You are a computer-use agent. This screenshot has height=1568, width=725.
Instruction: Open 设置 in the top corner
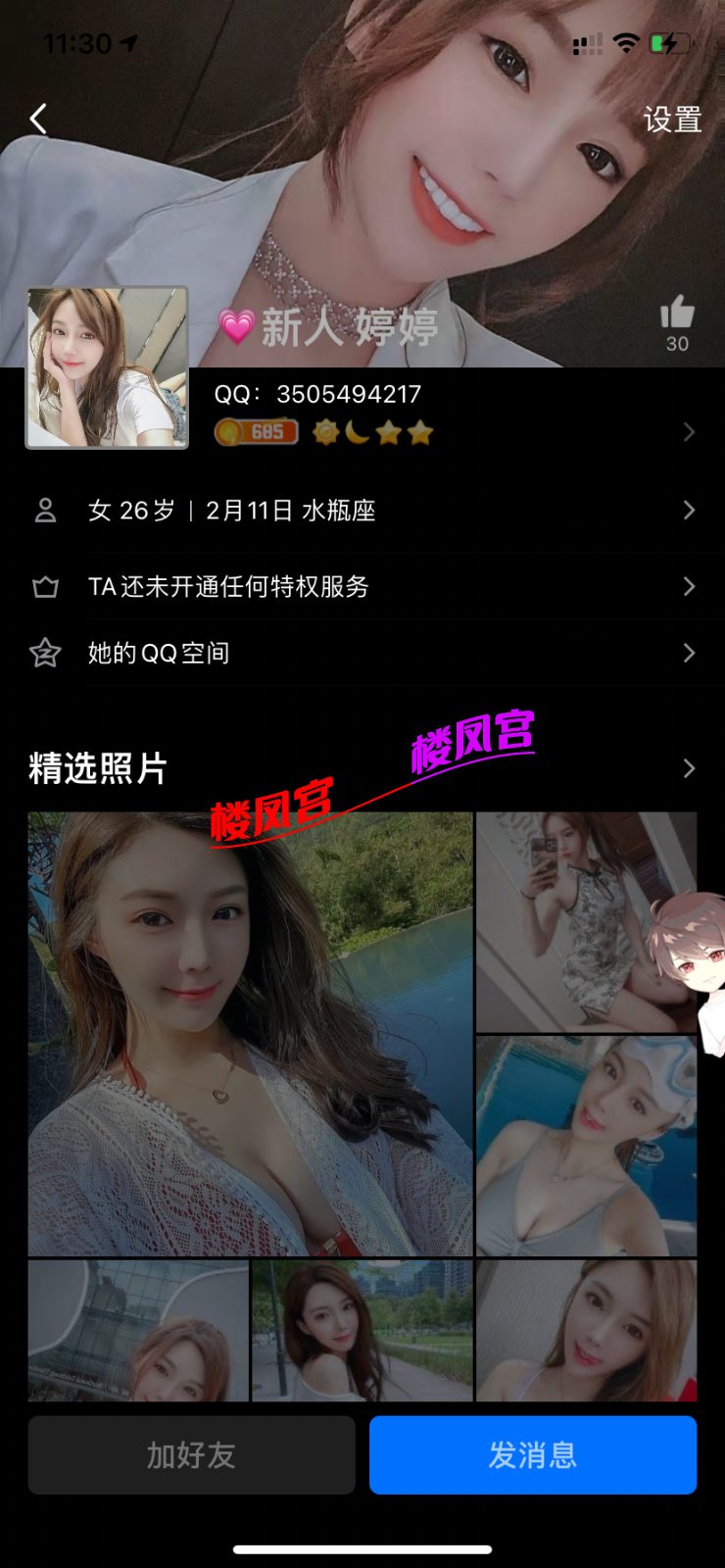tap(672, 120)
